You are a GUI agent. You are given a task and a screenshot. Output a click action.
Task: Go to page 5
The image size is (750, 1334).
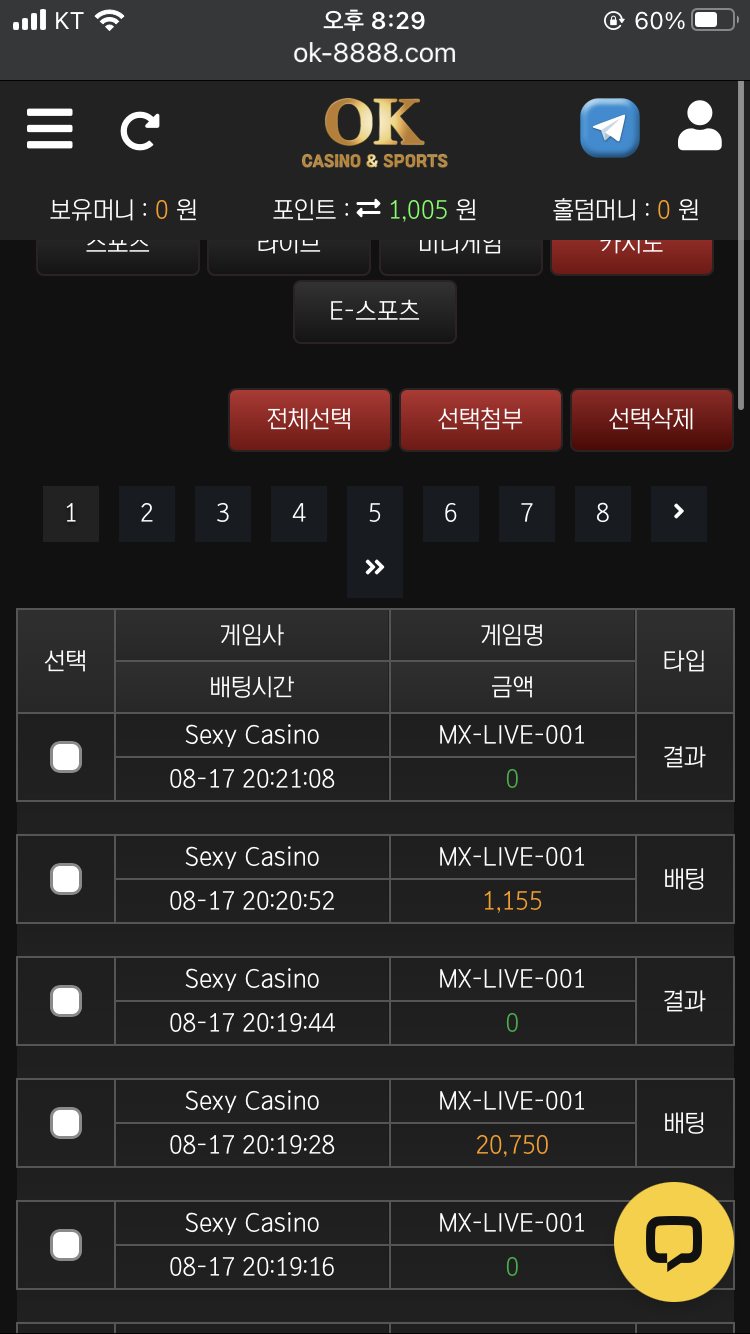375,514
